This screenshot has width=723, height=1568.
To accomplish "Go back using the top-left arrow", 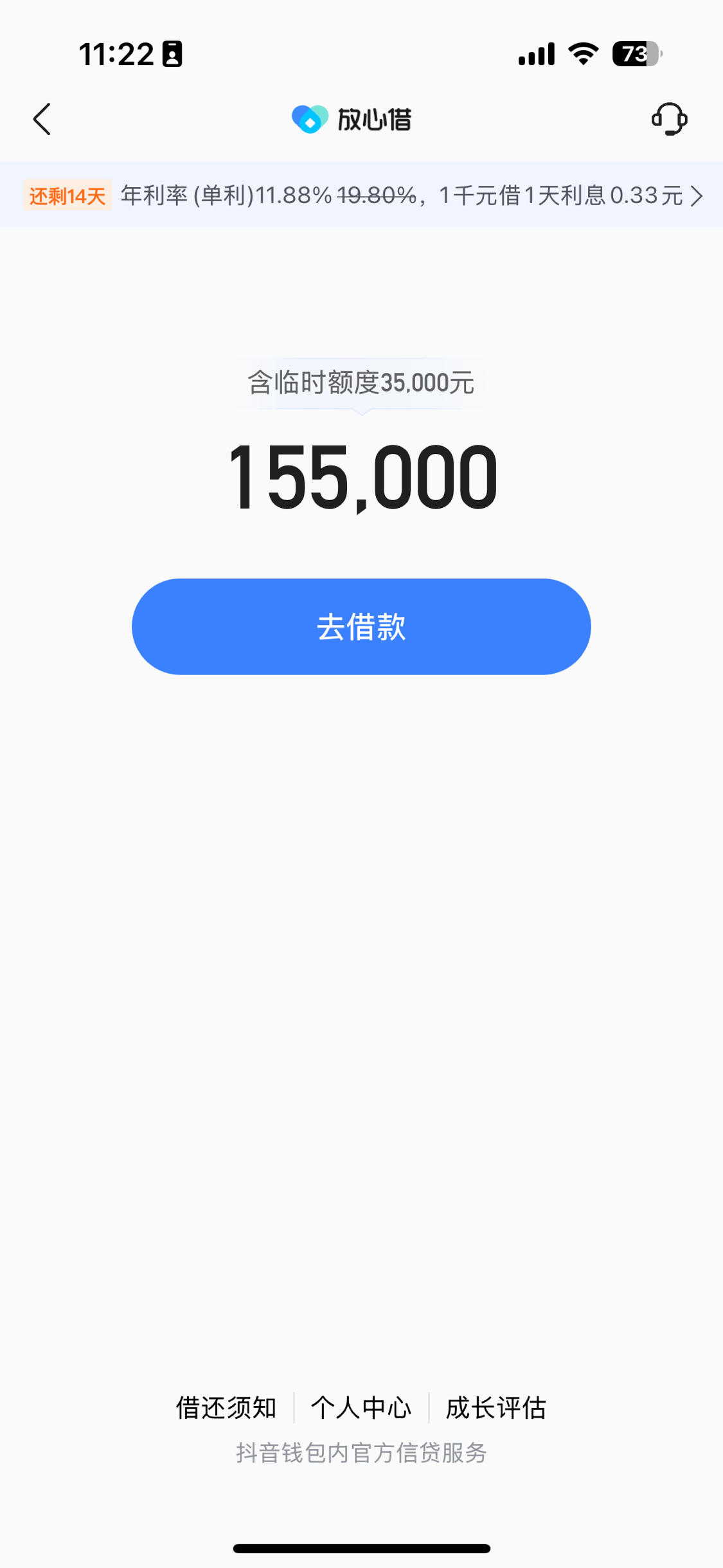I will tap(42, 119).
